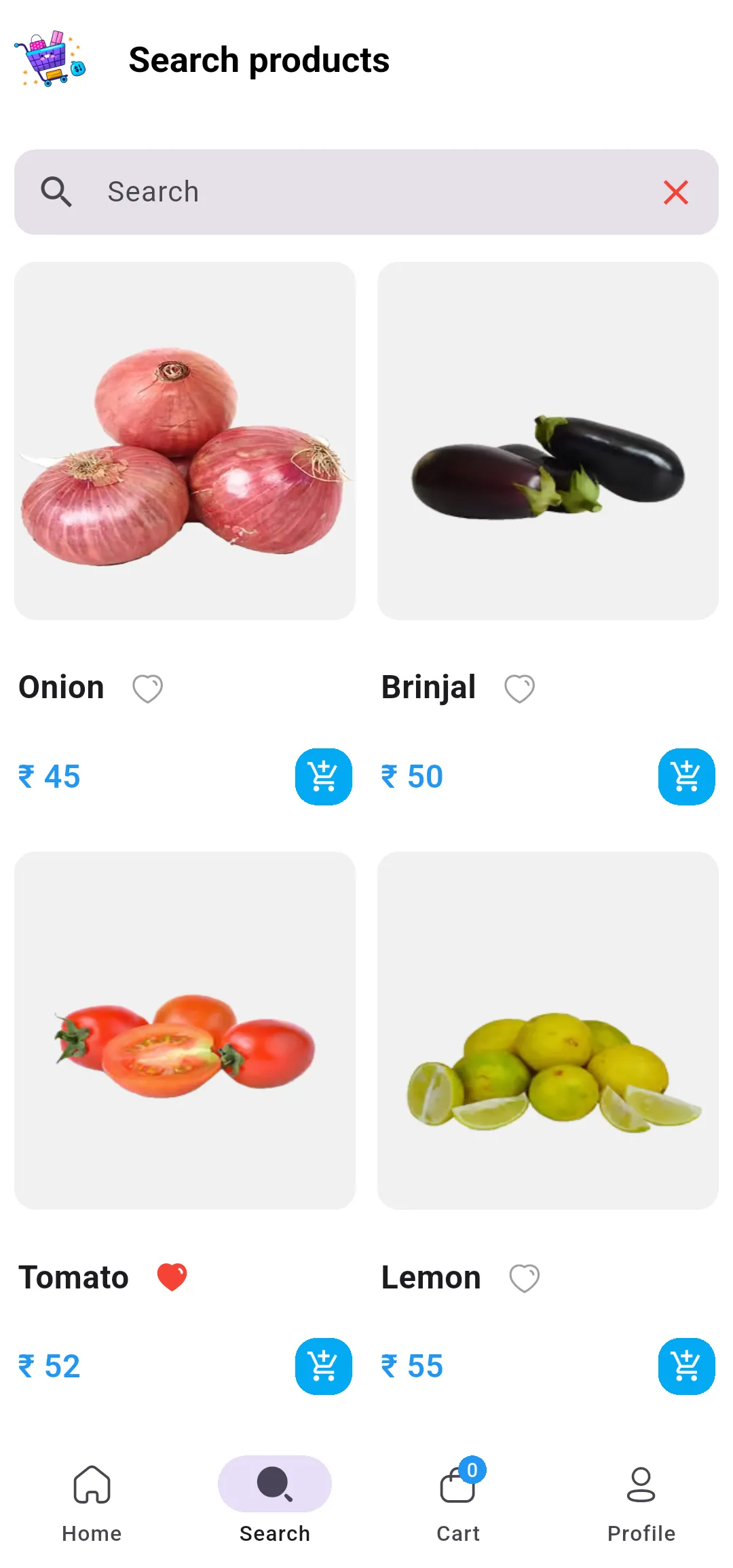Viewport: 733px width, 1568px height.
Task: Remove Tomato from favorites
Action: coord(172,1277)
